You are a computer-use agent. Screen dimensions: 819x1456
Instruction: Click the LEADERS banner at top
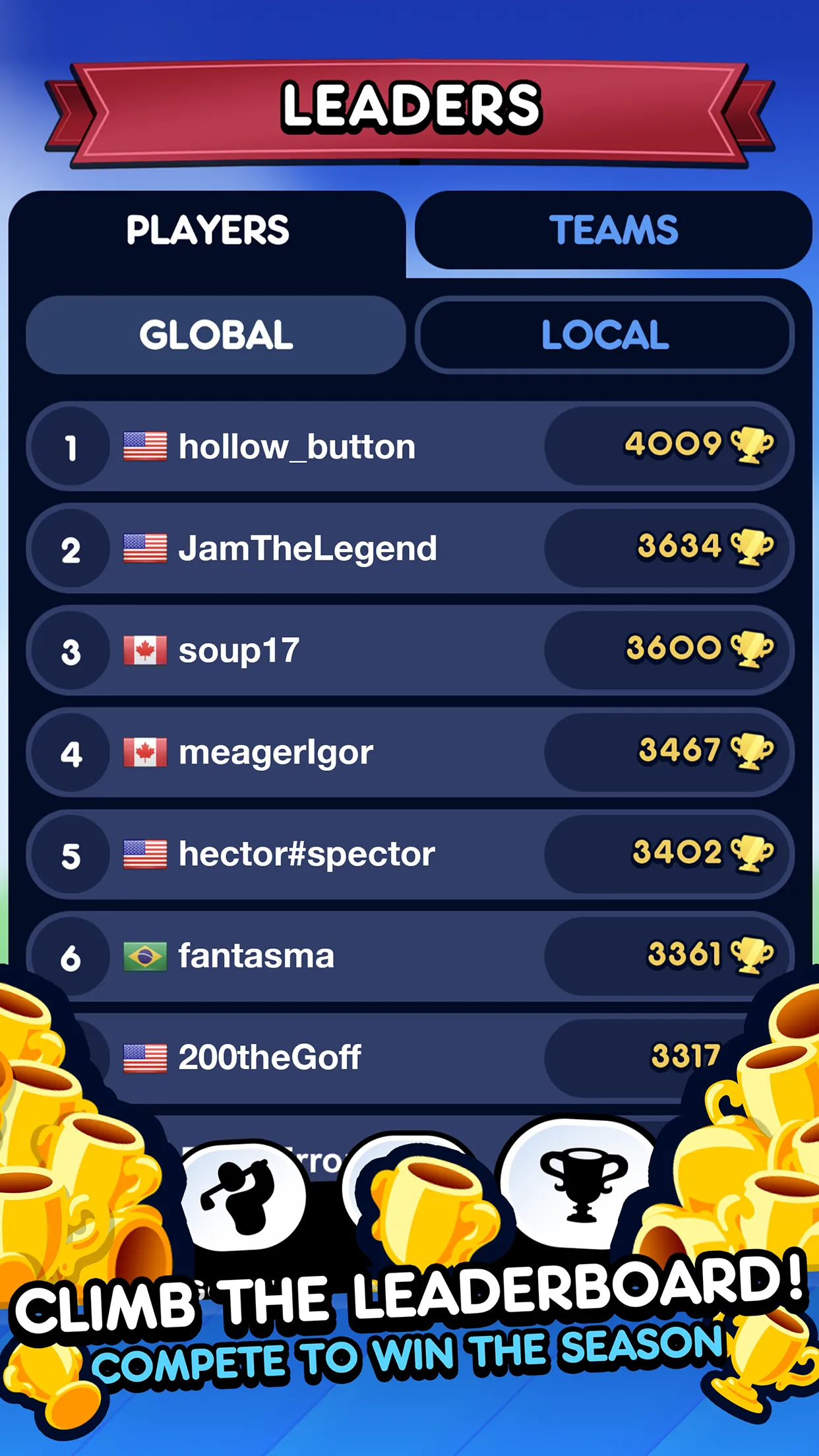tap(409, 107)
